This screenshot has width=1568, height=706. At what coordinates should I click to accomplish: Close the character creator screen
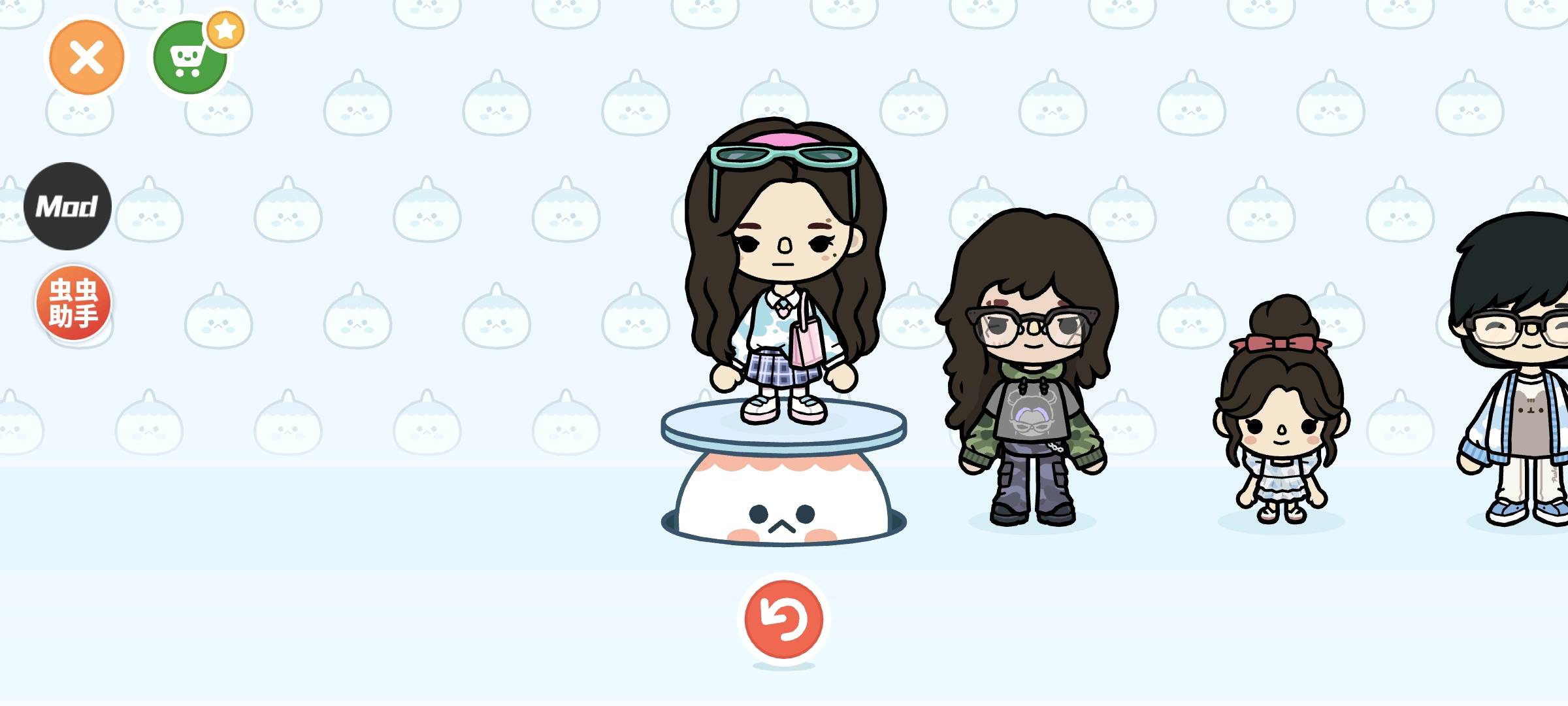pos(87,58)
